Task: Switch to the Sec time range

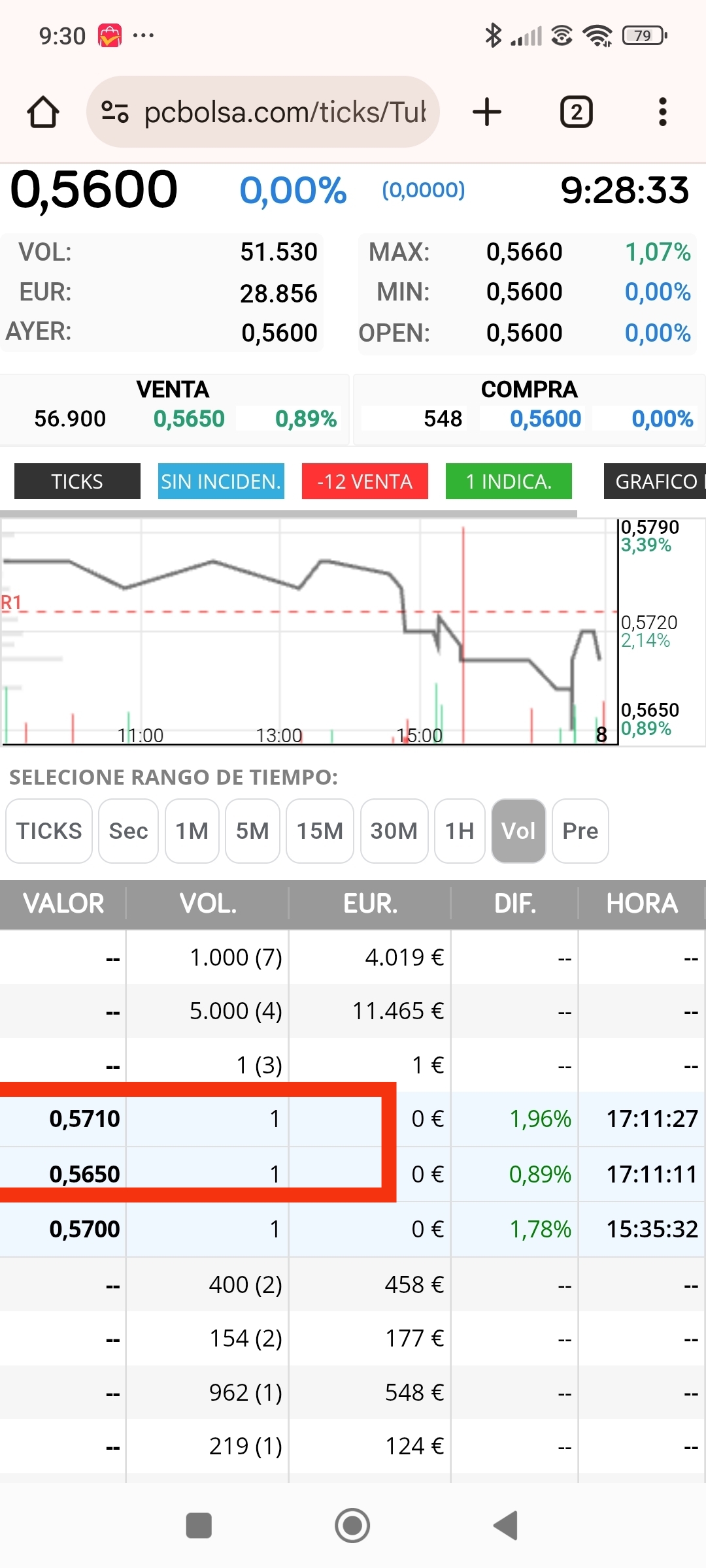Action: pos(128,831)
